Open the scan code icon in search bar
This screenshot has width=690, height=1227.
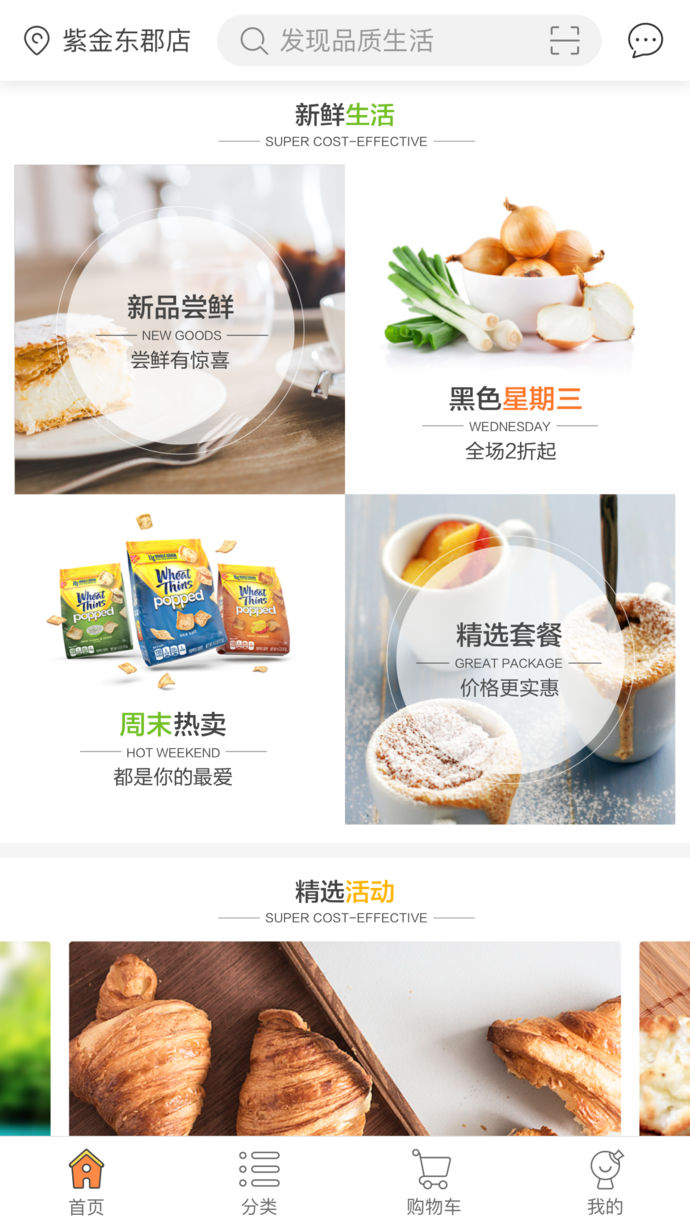565,40
